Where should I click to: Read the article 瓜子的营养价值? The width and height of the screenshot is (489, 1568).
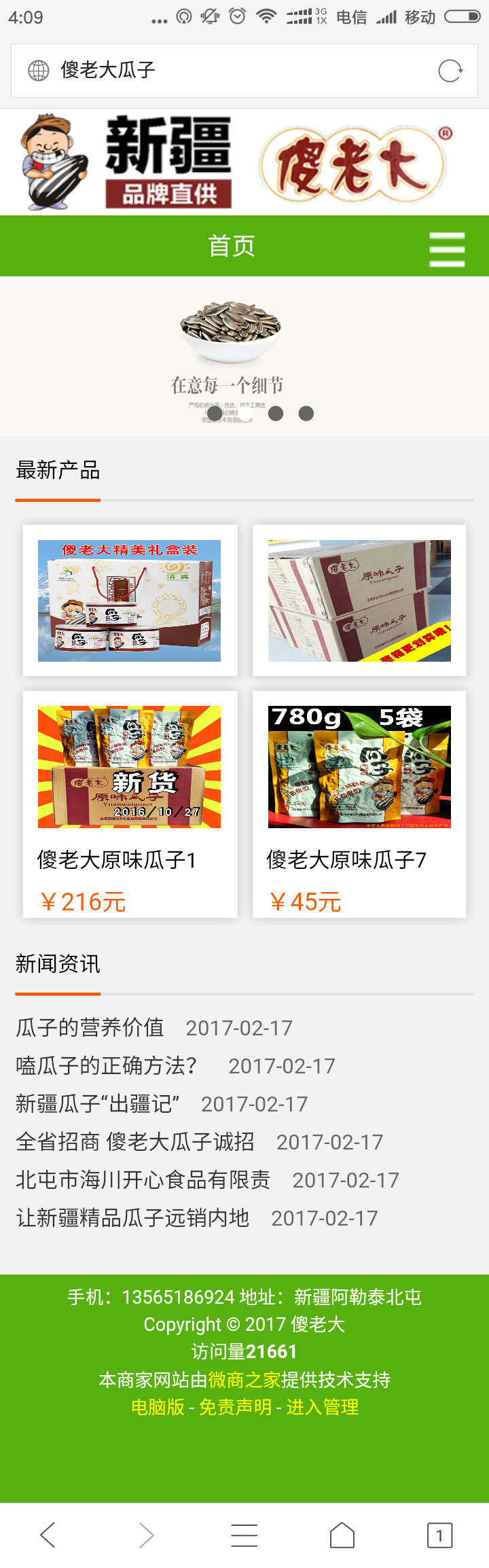[90, 1027]
